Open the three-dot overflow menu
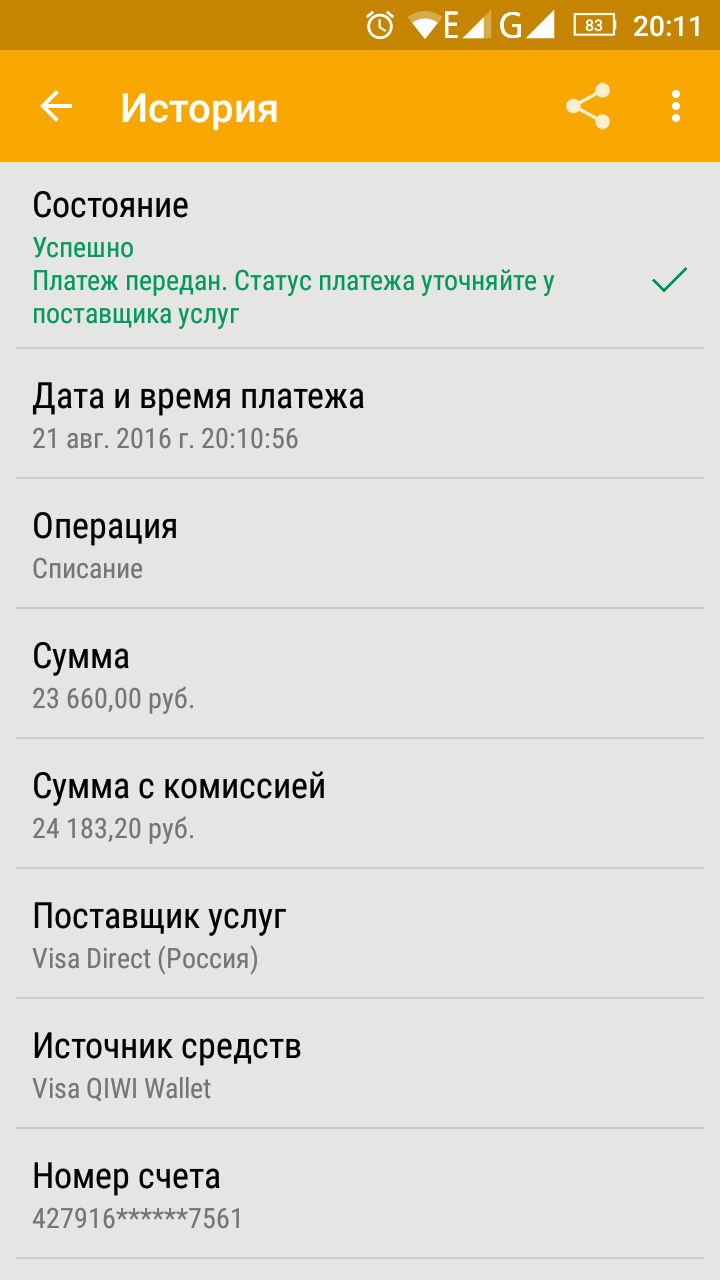 pos(676,107)
